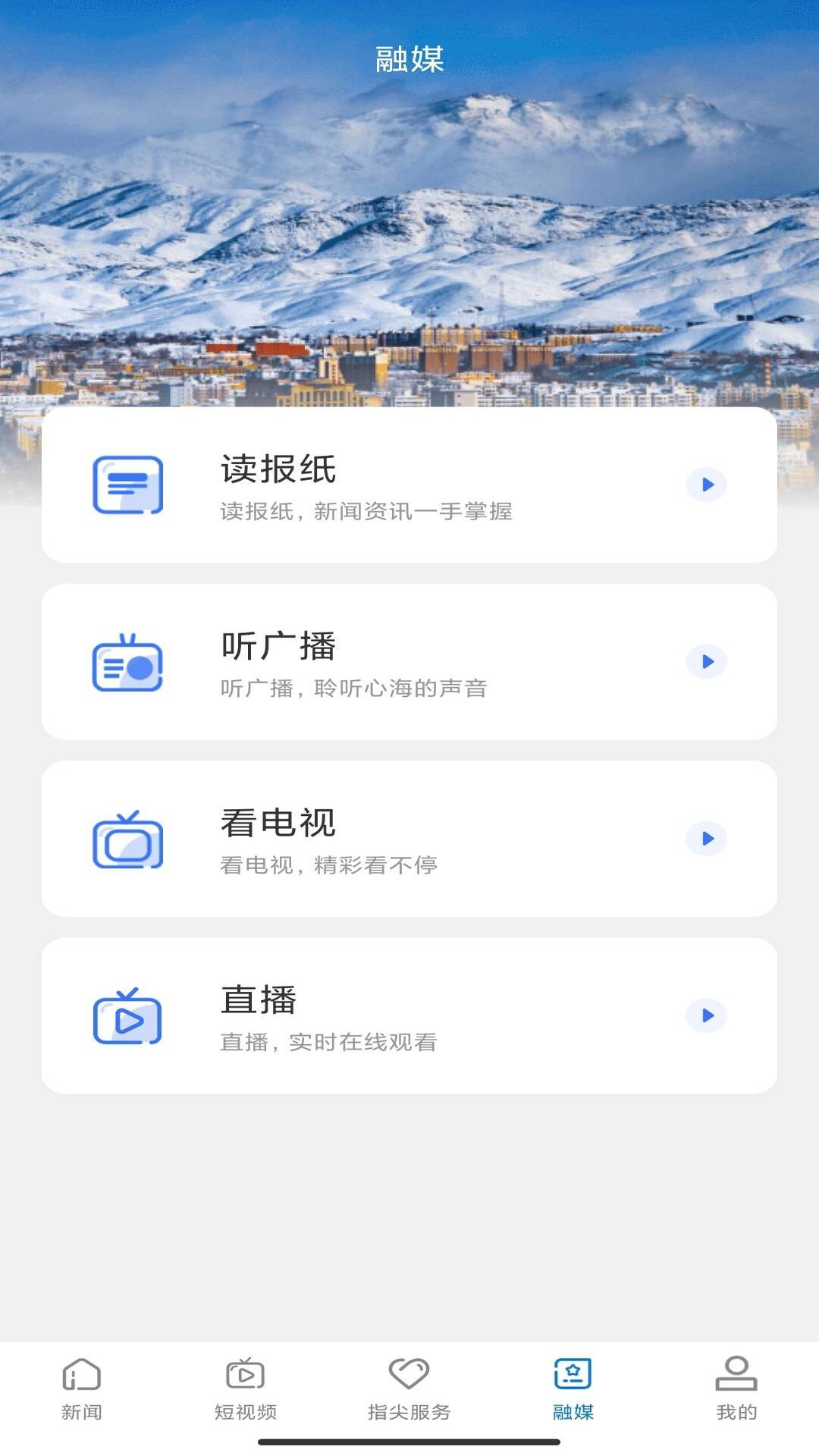Open the 直播 live stream card
Viewport: 819px width, 1456px height.
coord(409,1015)
